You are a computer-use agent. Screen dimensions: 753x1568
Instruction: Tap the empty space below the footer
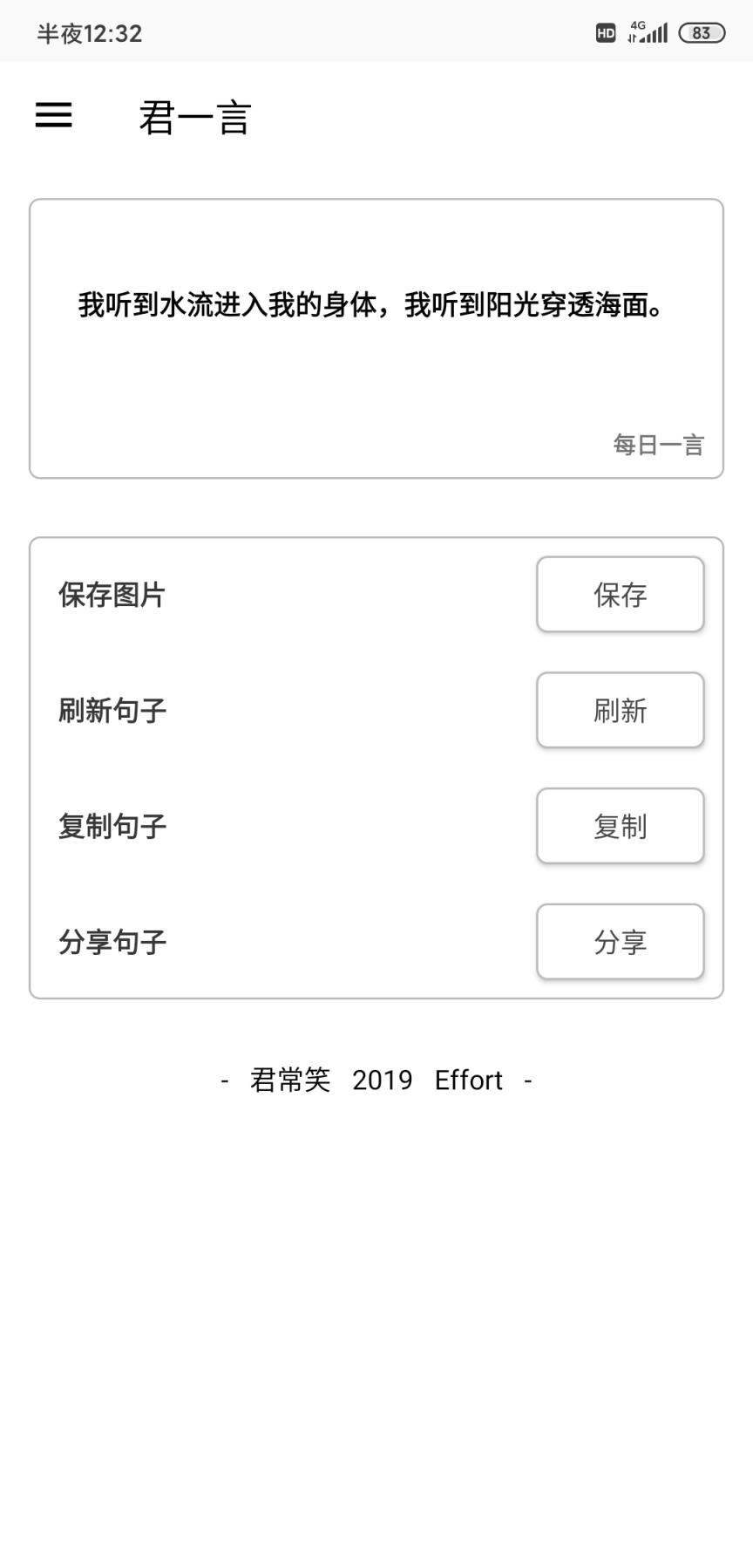pos(375,1308)
